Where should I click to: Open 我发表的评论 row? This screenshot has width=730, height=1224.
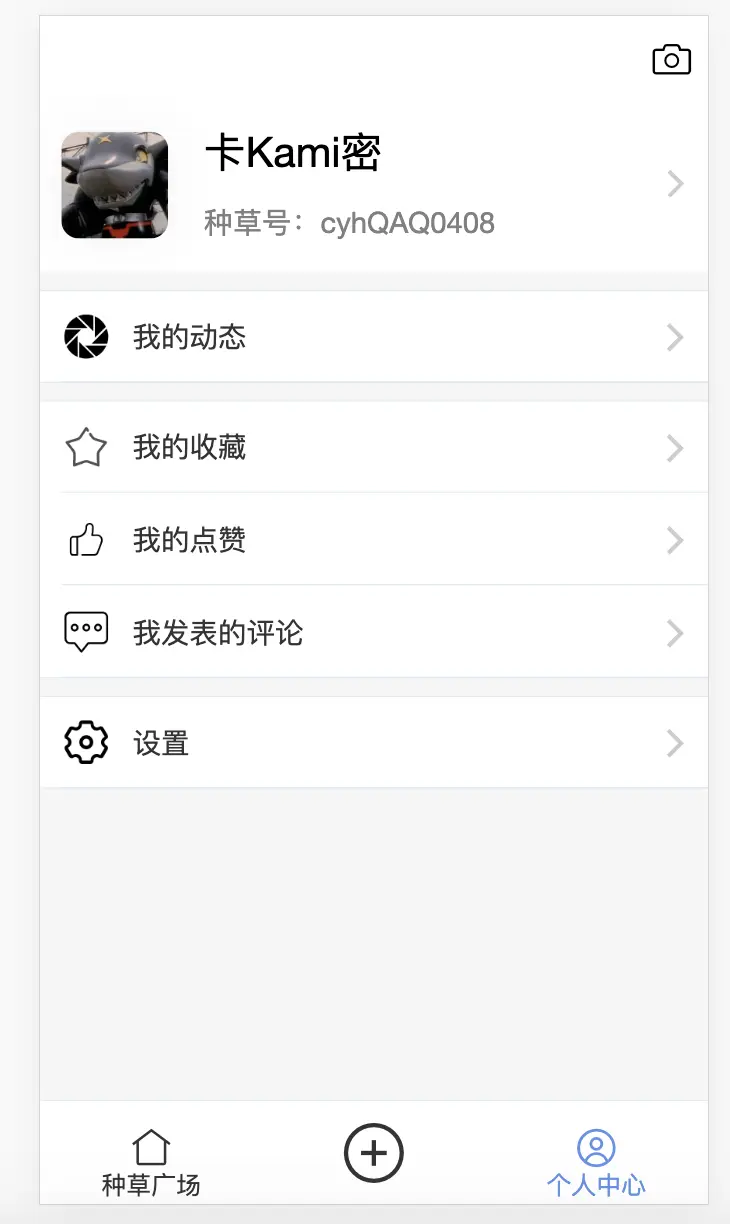point(373,633)
